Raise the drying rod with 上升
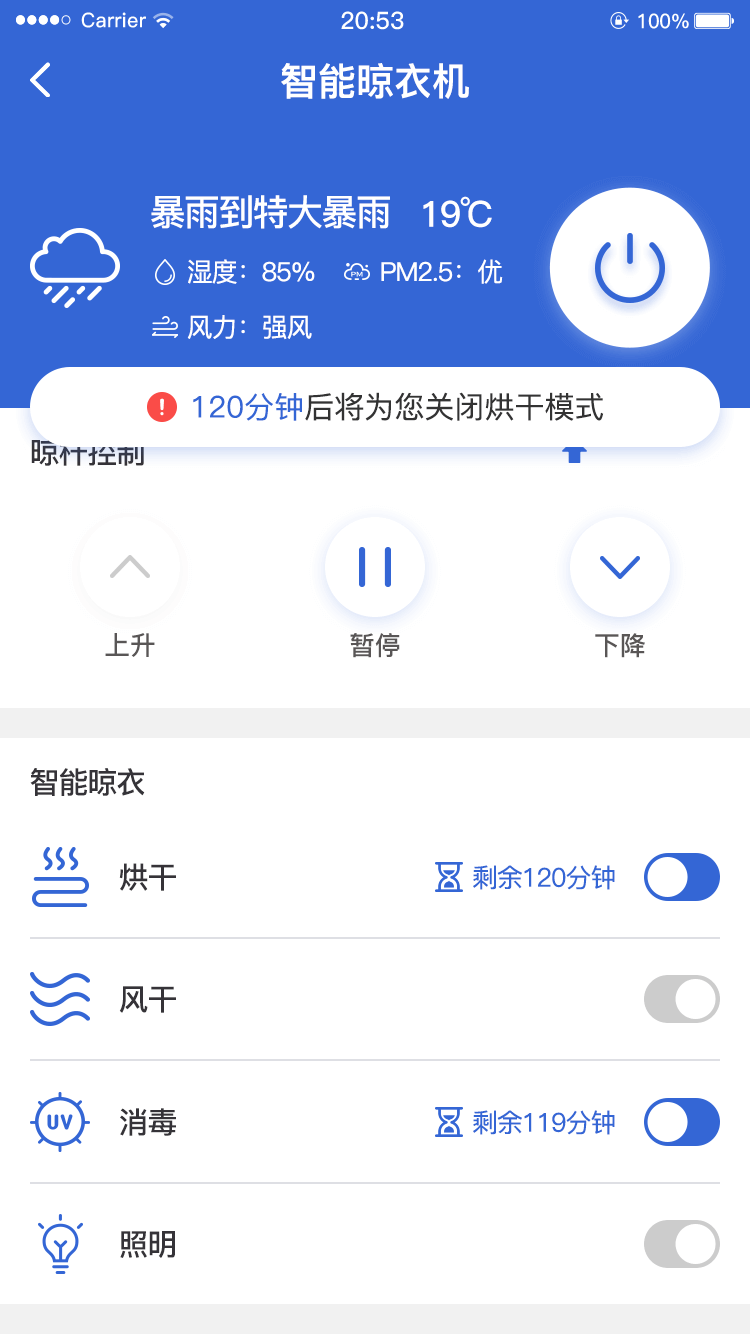 pos(130,567)
